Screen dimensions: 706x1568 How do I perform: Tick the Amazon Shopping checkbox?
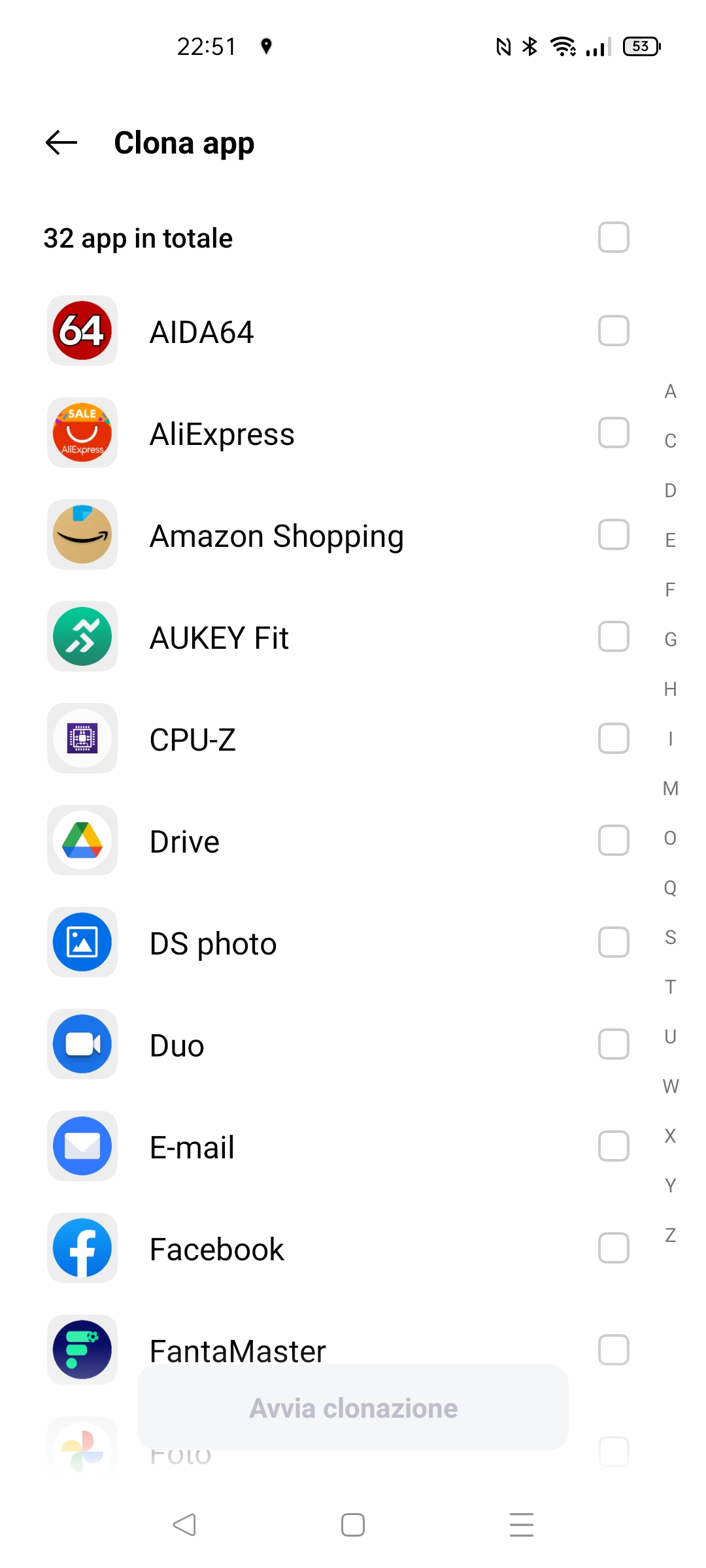613,534
